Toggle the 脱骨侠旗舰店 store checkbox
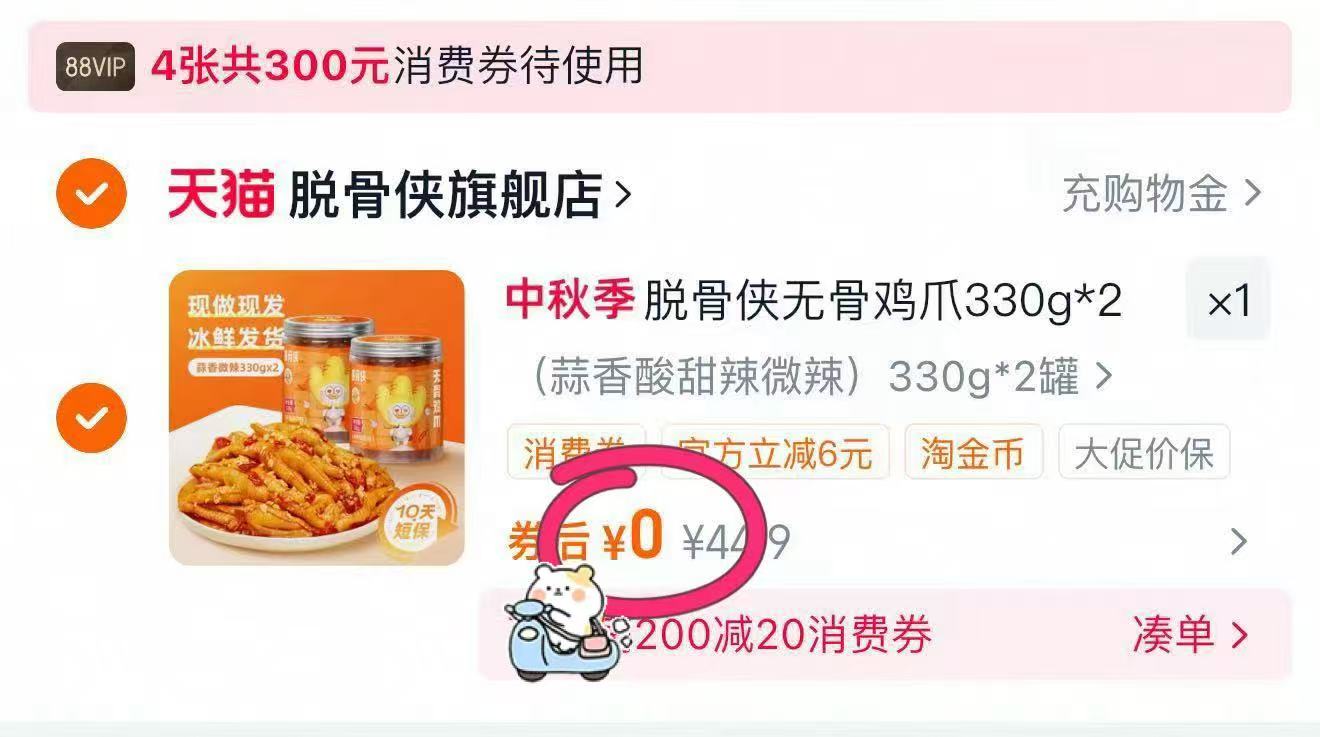 [x=91, y=194]
